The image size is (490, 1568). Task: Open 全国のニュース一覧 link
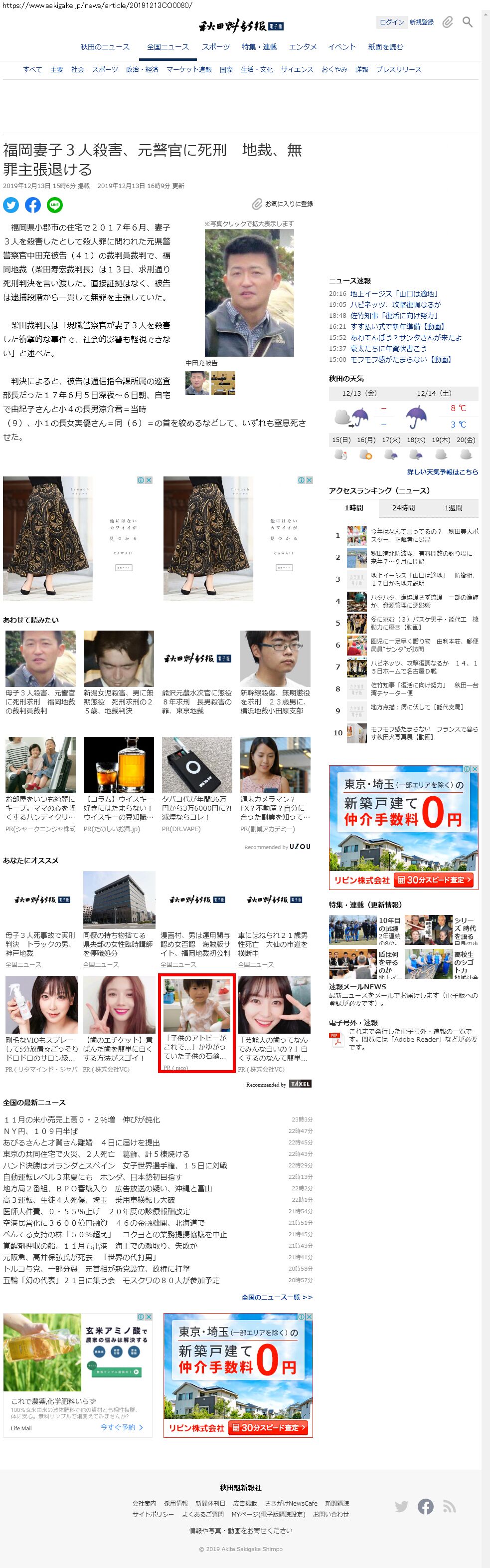click(x=277, y=1297)
